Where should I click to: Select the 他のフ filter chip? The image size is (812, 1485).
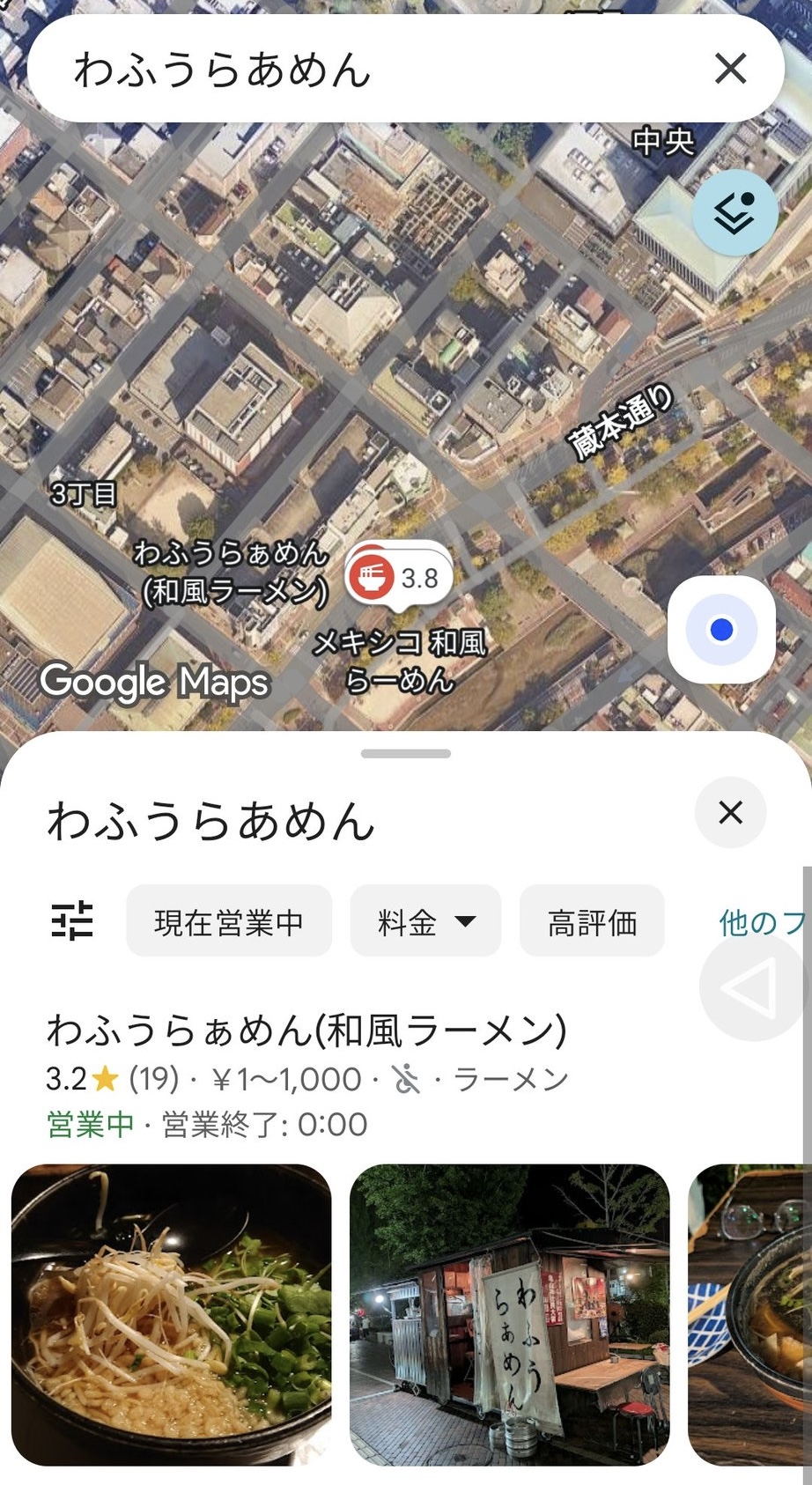click(x=763, y=921)
